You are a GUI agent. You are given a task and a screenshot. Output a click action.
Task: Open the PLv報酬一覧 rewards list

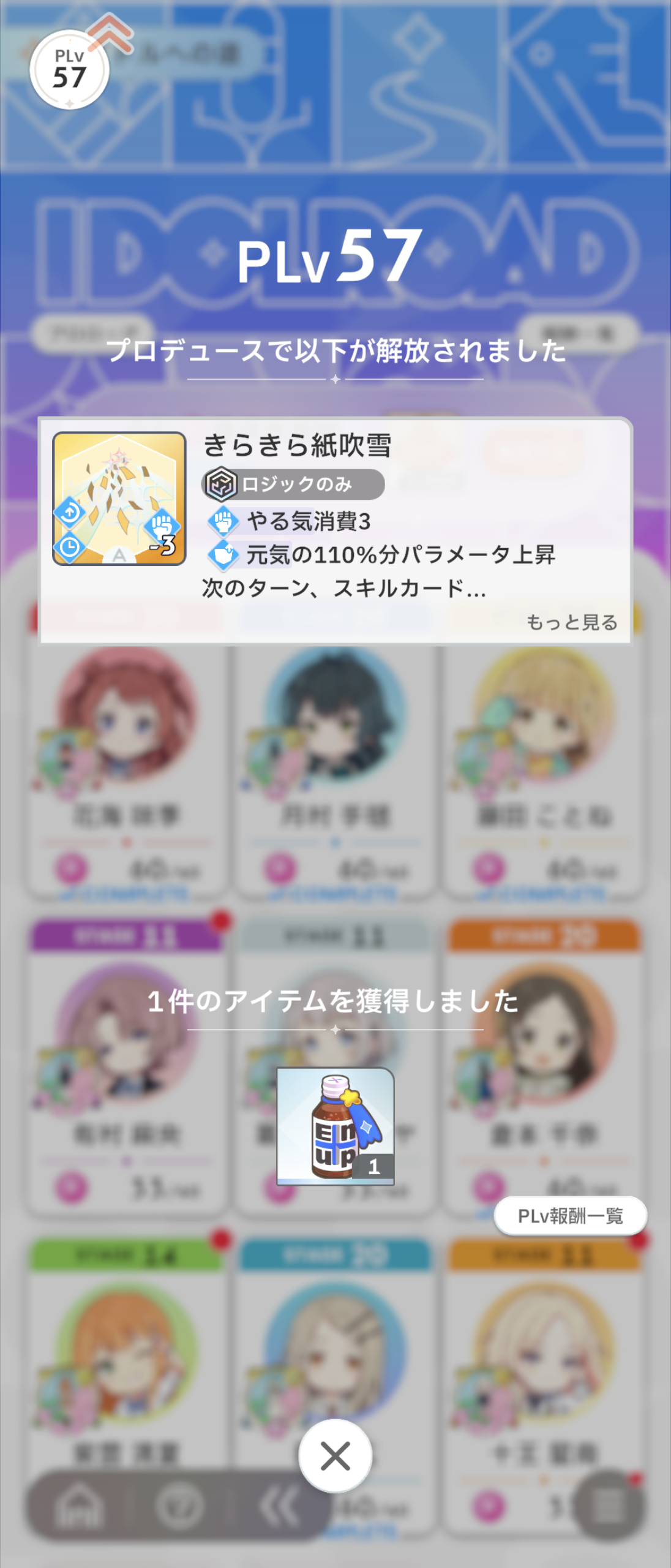[570, 1216]
